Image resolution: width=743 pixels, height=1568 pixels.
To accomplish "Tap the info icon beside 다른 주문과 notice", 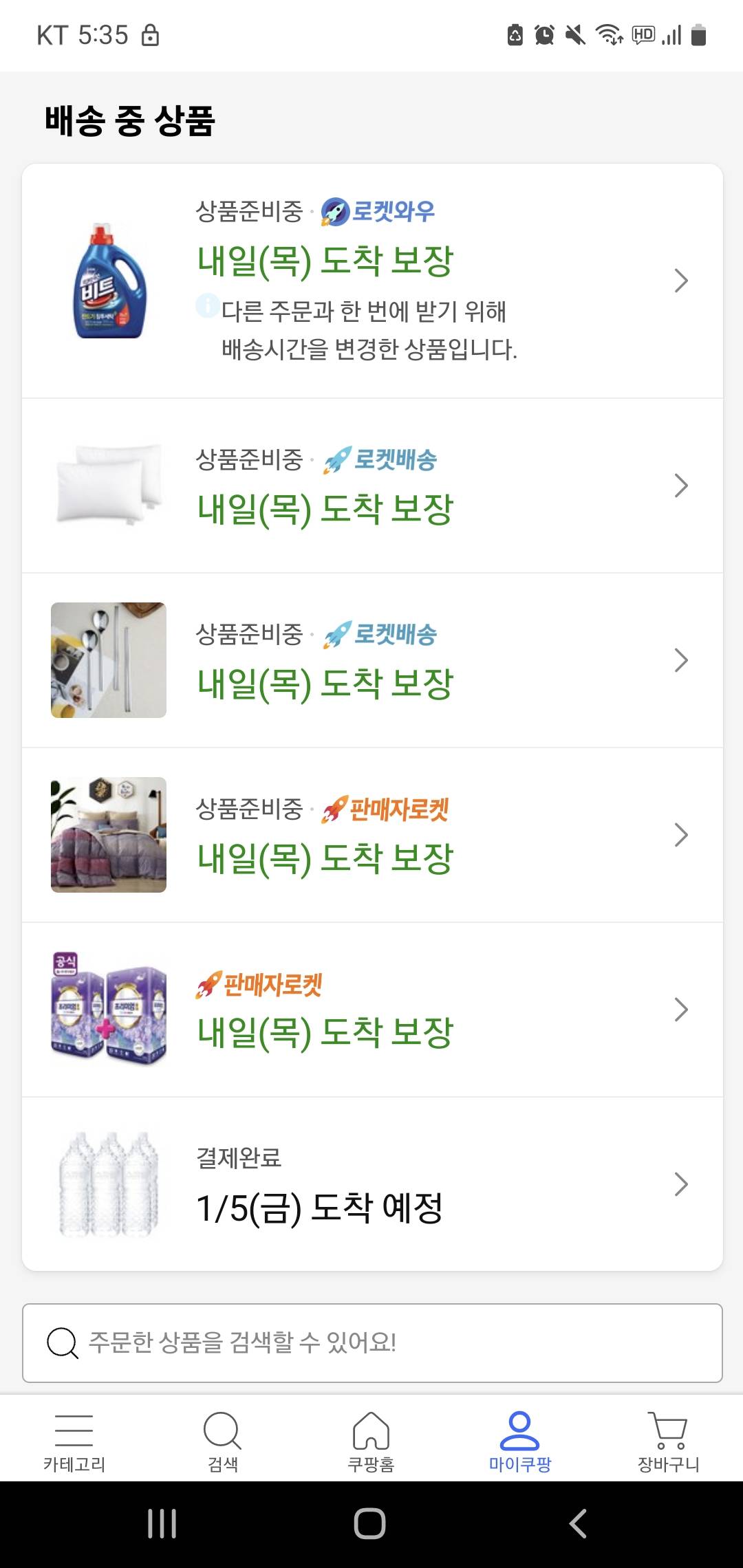I will coord(207,305).
